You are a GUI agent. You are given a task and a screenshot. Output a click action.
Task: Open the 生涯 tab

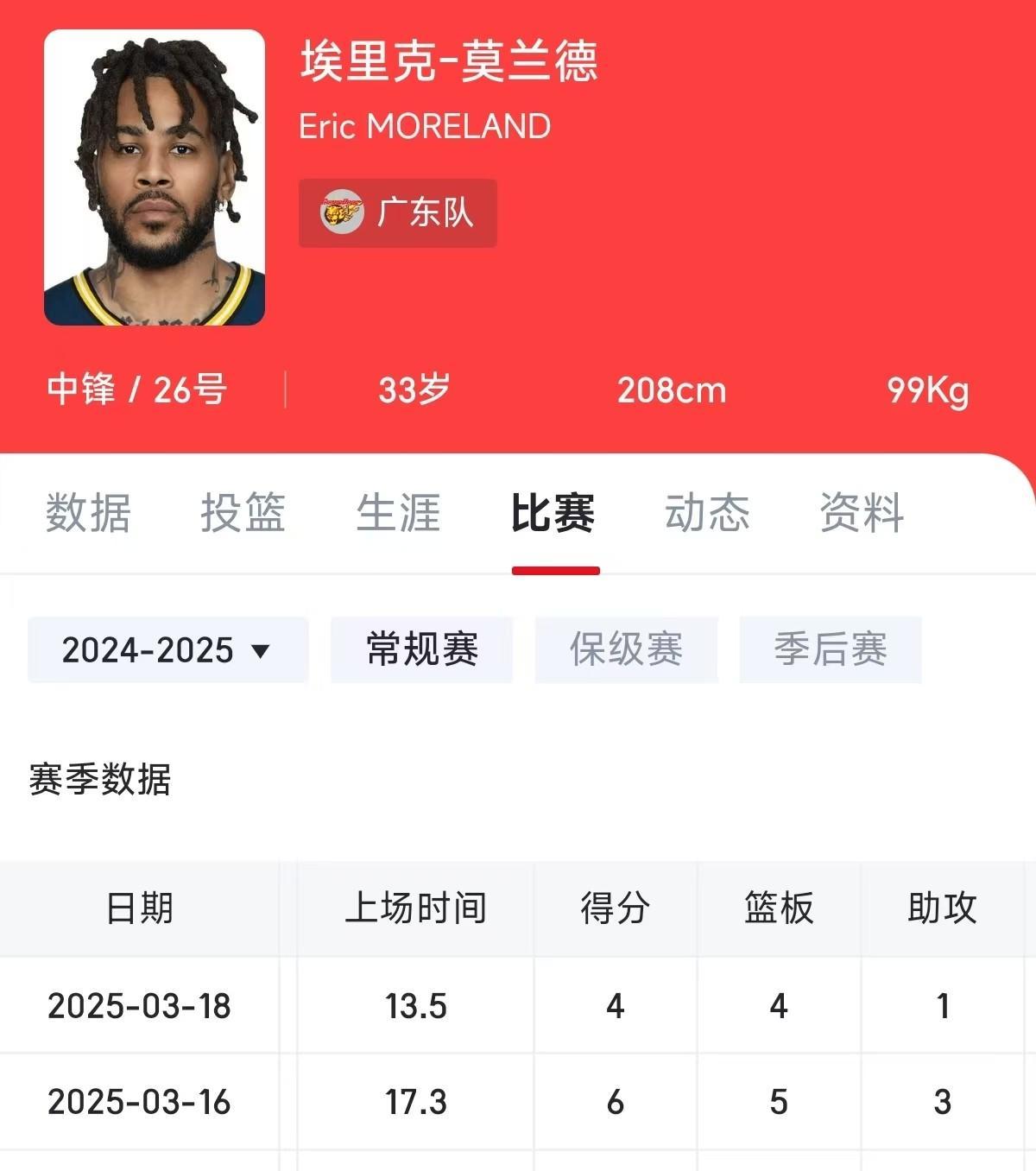click(398, 513)
